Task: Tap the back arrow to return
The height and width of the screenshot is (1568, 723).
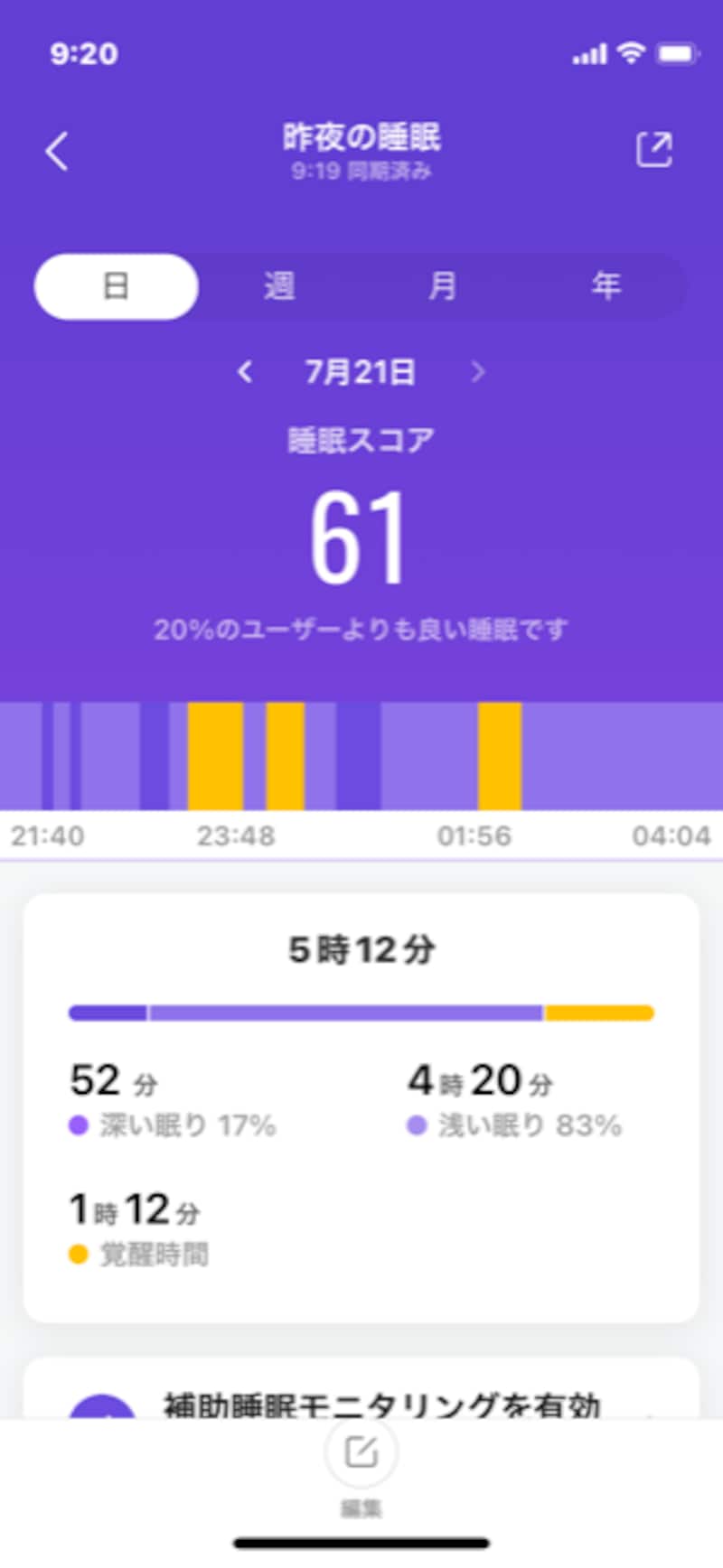Action: 57,151
